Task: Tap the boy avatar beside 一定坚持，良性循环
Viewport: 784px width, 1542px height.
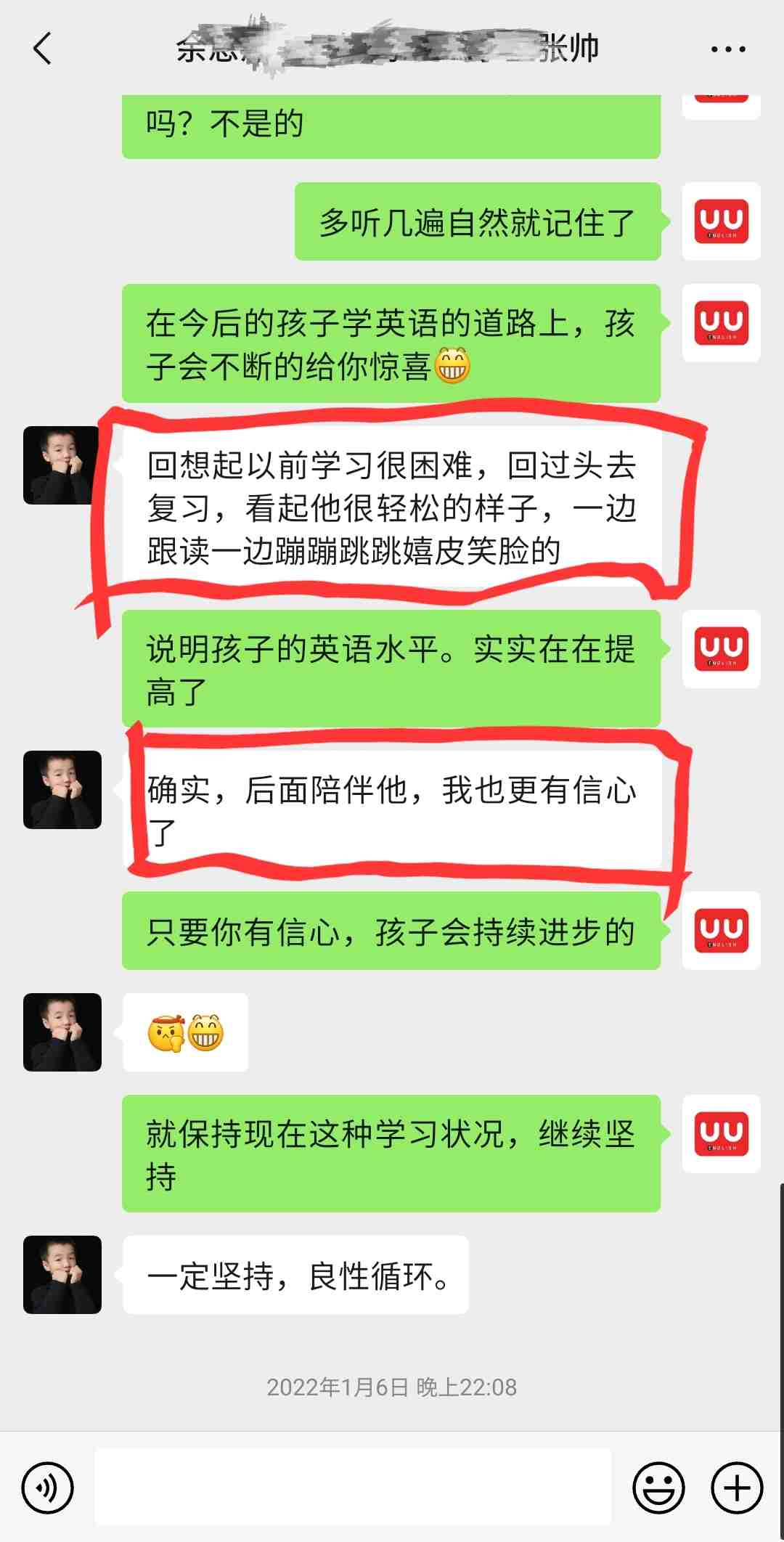Action: [62, 1275]
